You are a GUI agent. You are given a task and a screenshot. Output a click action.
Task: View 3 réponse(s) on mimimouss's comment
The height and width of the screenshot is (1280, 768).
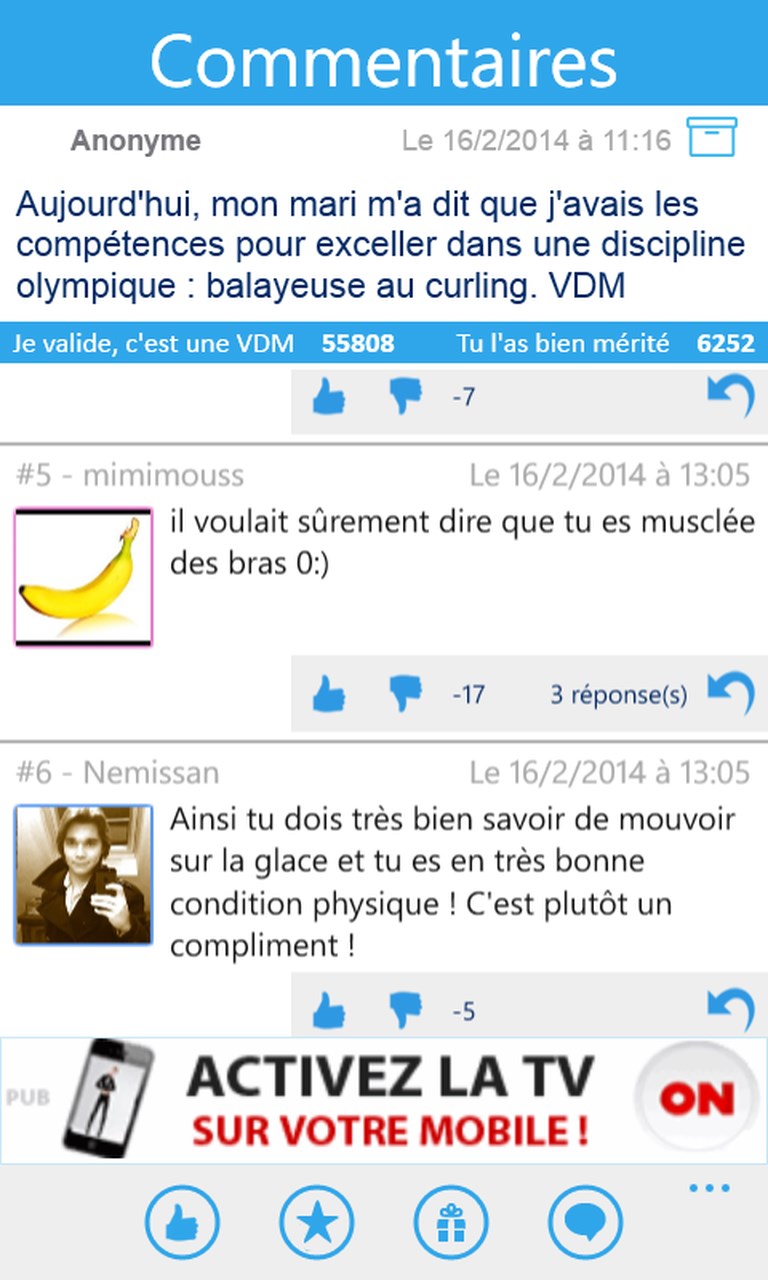click(x=618, y=695)
